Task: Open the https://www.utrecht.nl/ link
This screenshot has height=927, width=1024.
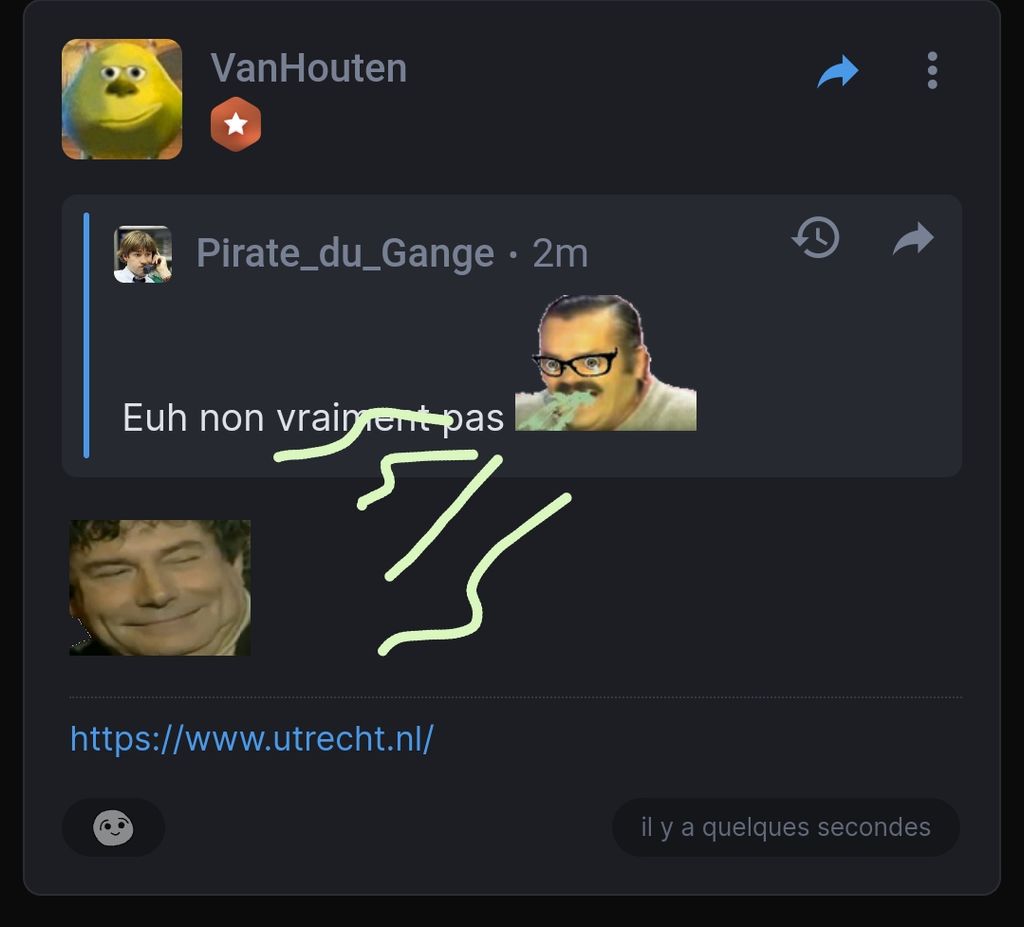Action: [252, 739]
